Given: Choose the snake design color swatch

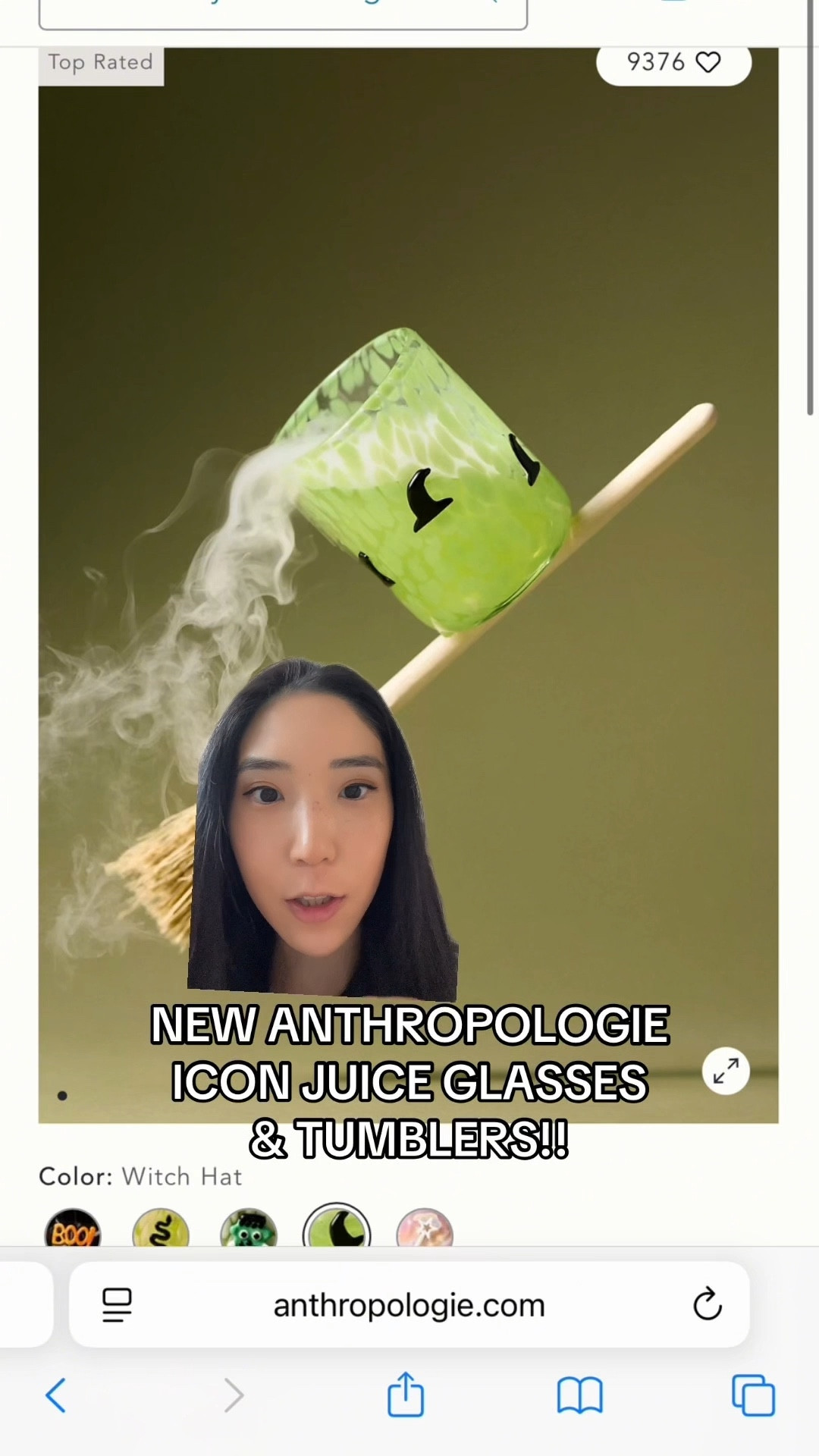Looking at the screenshot, I should pos(161,1230).
